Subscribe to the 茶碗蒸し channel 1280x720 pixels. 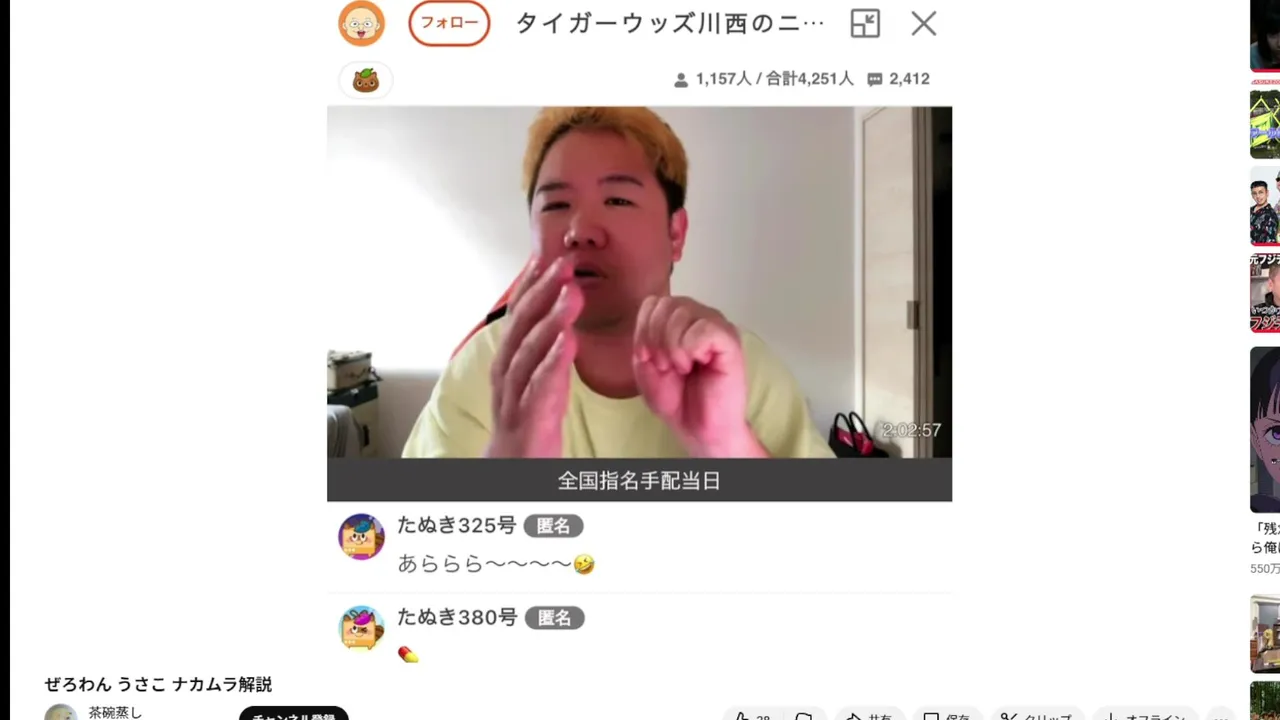[x=293, y=715]
